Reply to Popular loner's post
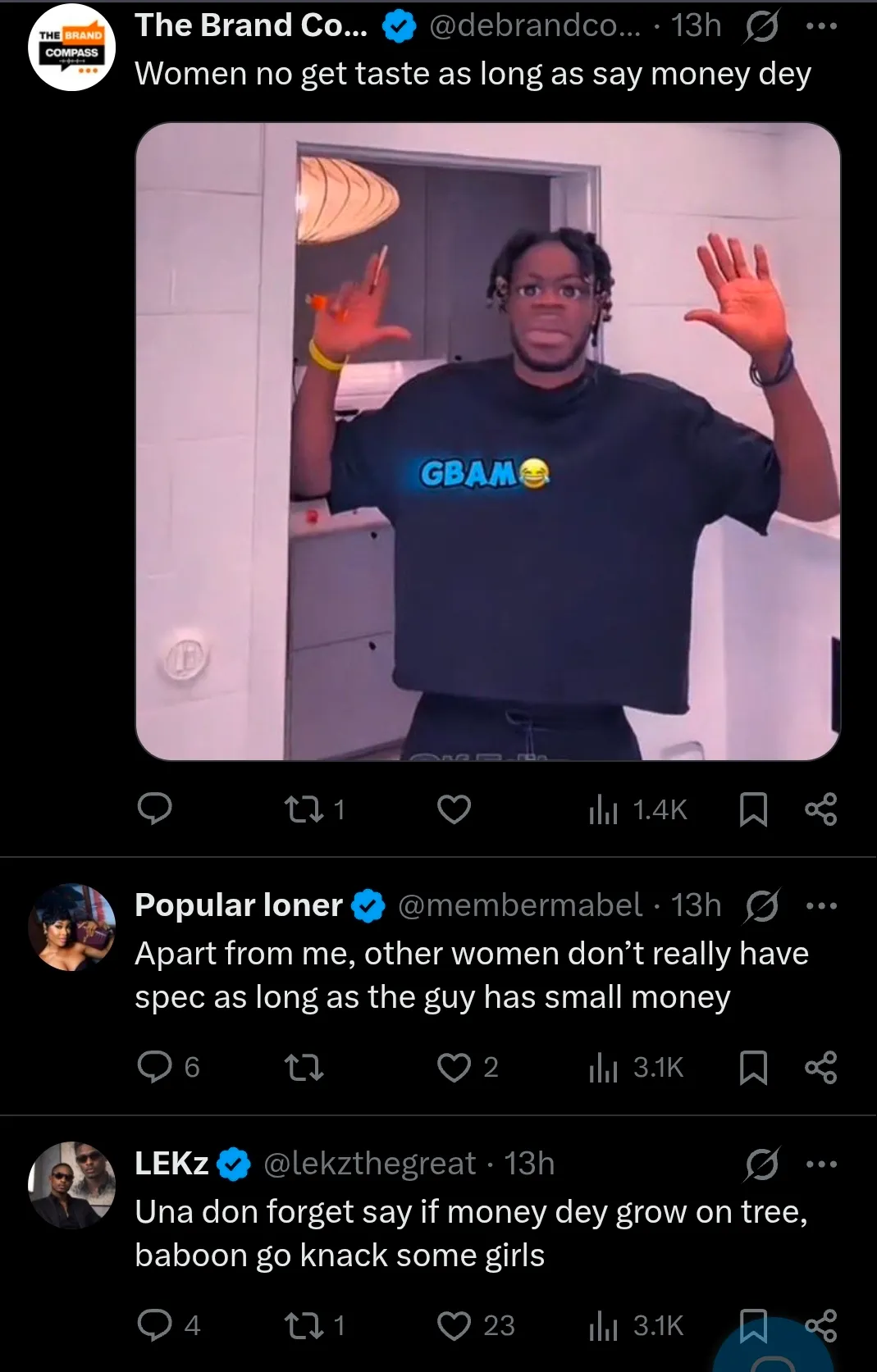This screenshot has width=877, height=1372. point(154,1067)
